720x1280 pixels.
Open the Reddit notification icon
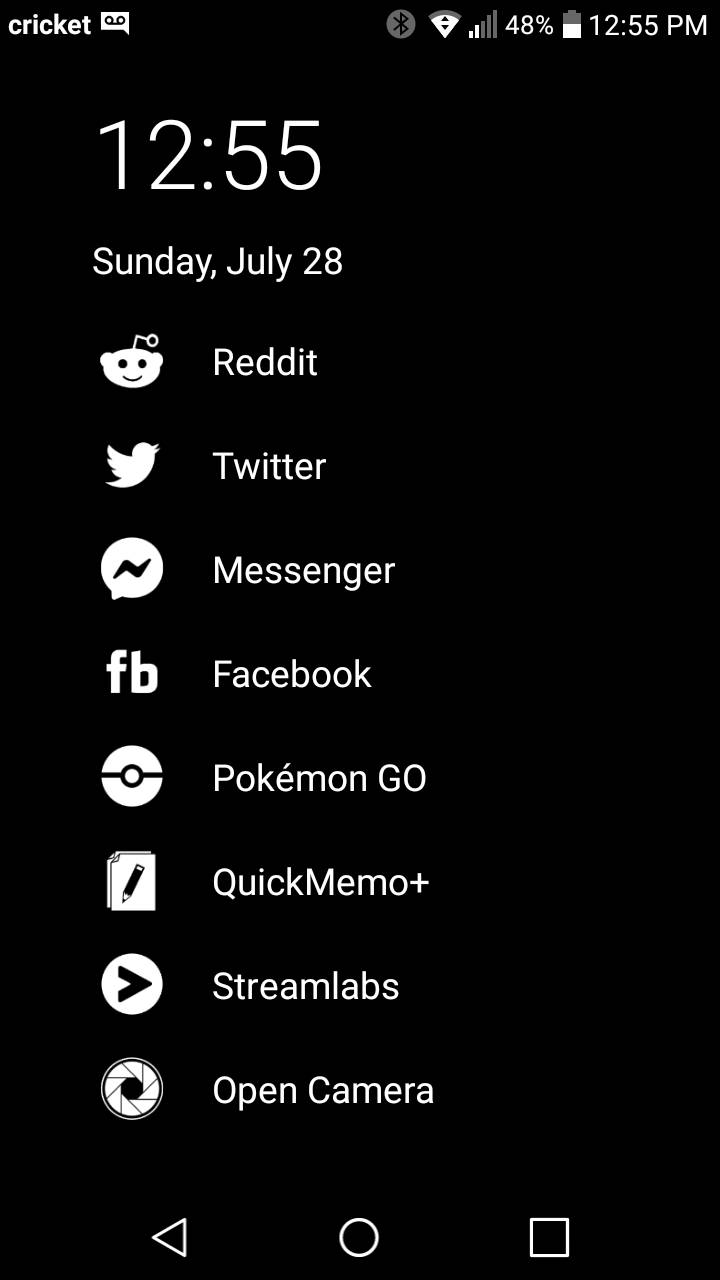point(131,362)
